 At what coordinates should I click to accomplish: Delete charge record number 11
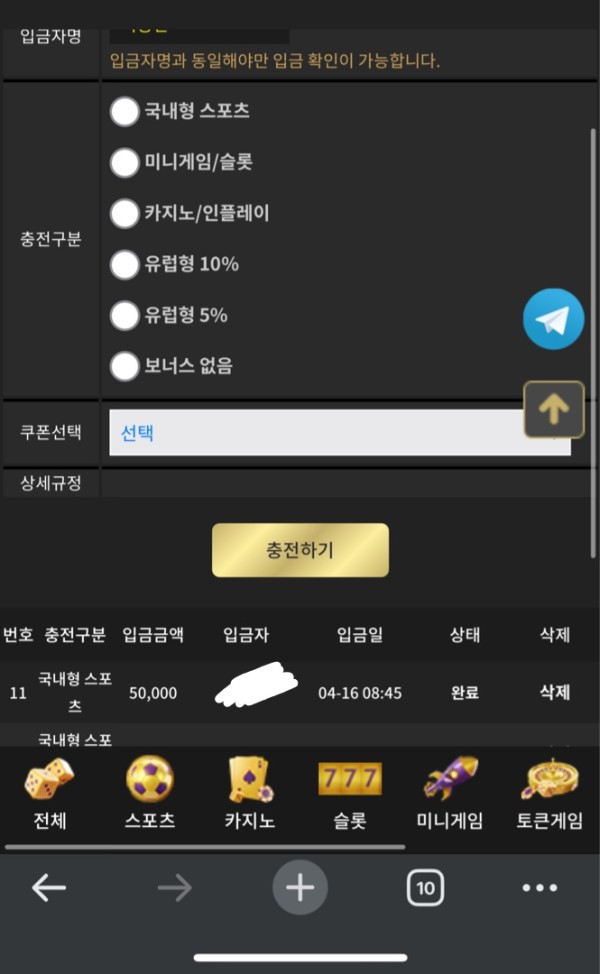tap(555, 692)
